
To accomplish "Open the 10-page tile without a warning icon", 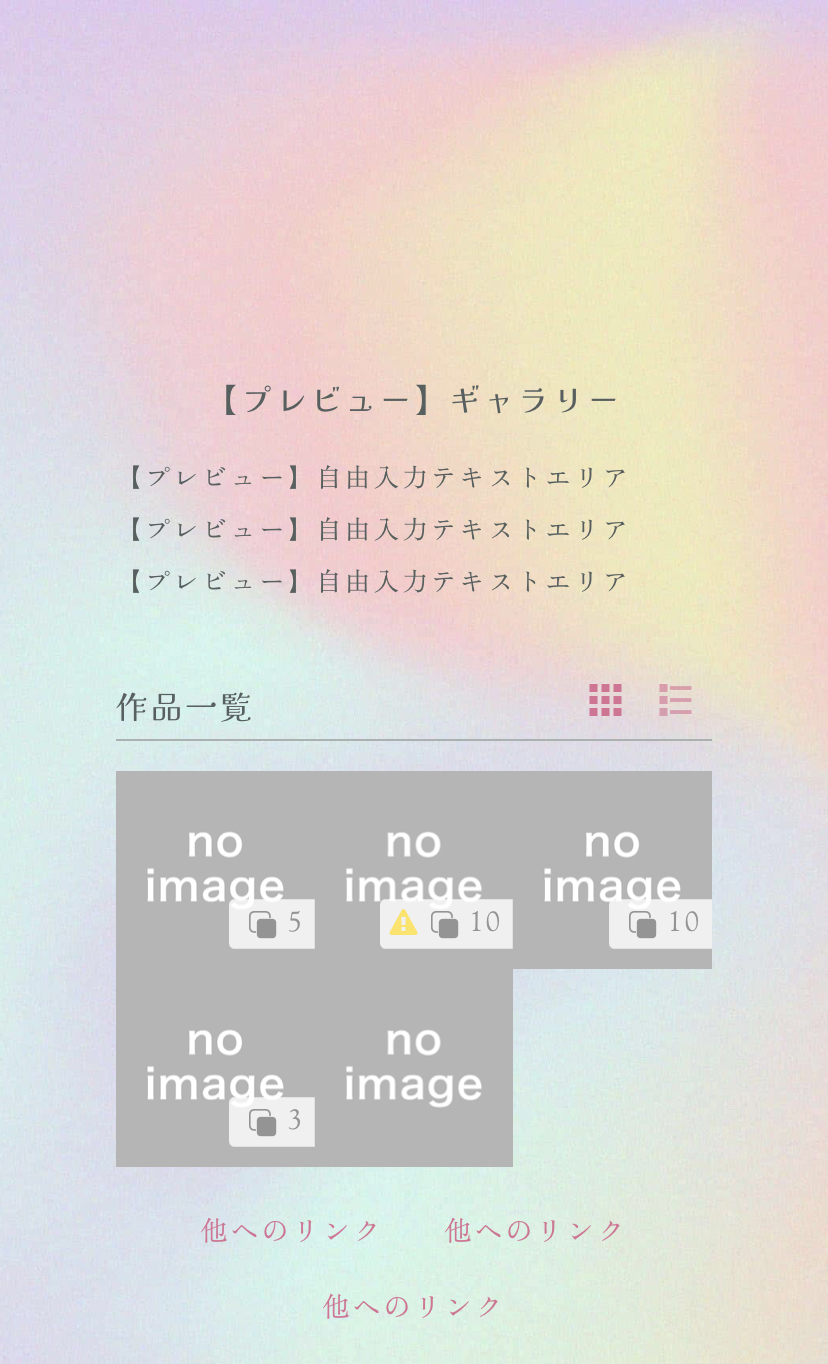I will [x=612, y=868].
